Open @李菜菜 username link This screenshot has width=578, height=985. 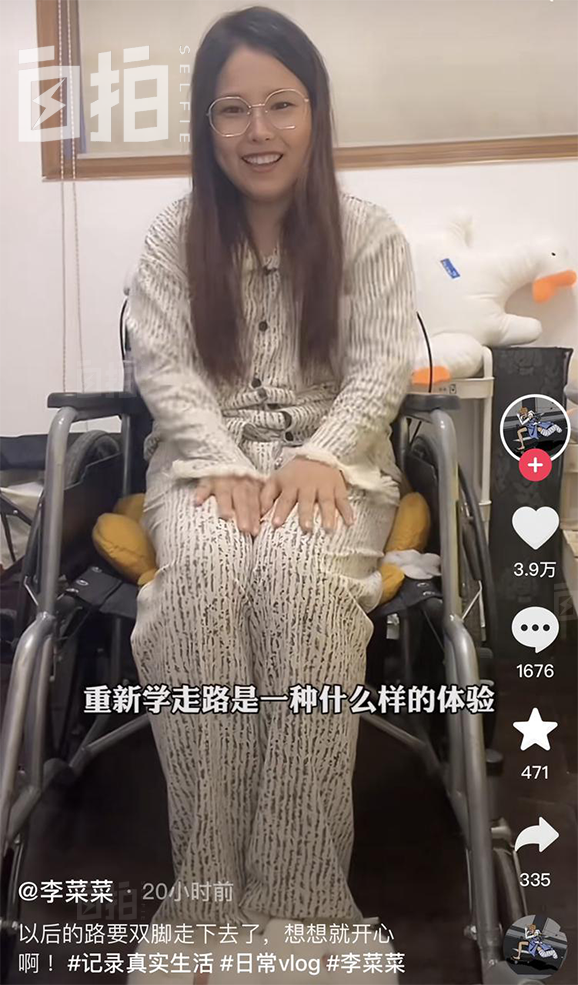pos(66,891)
